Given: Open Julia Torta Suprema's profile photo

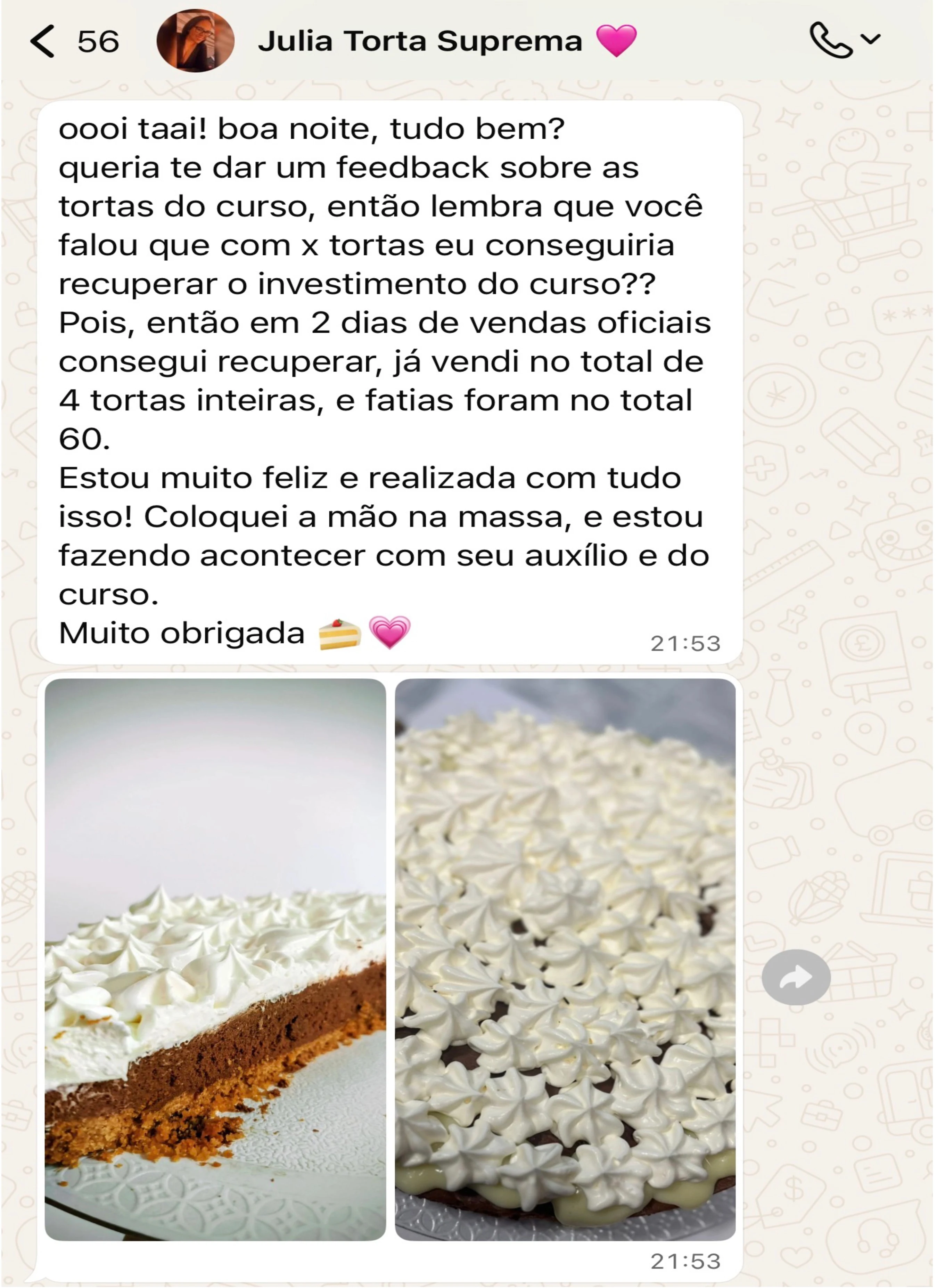Looking at the screenshot, I should click(195, 41).
